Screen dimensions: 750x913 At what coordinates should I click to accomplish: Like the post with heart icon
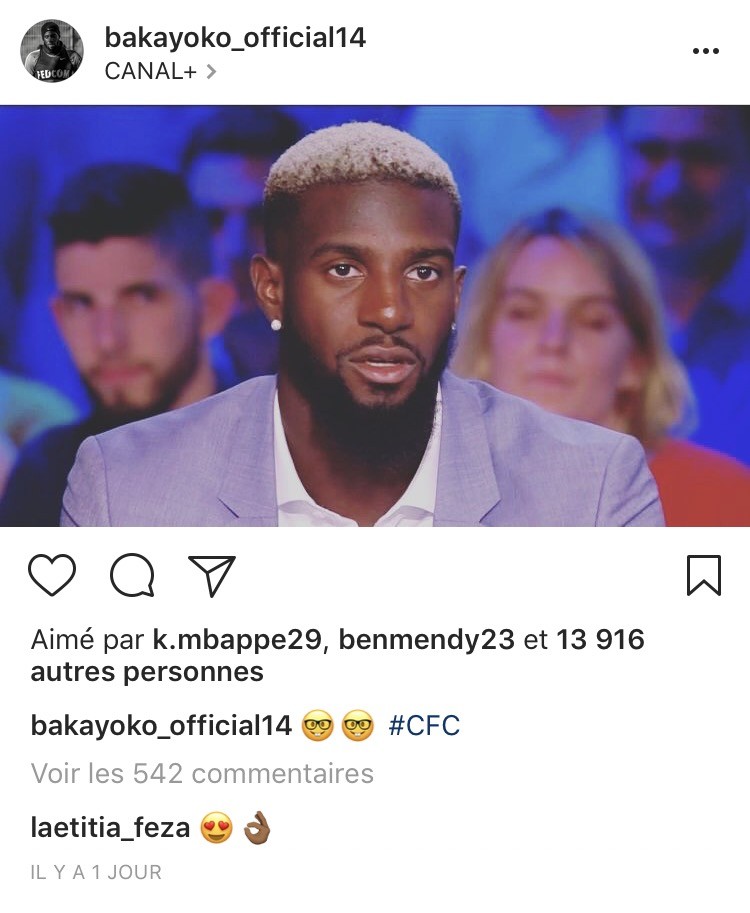(x=52, y=576)
